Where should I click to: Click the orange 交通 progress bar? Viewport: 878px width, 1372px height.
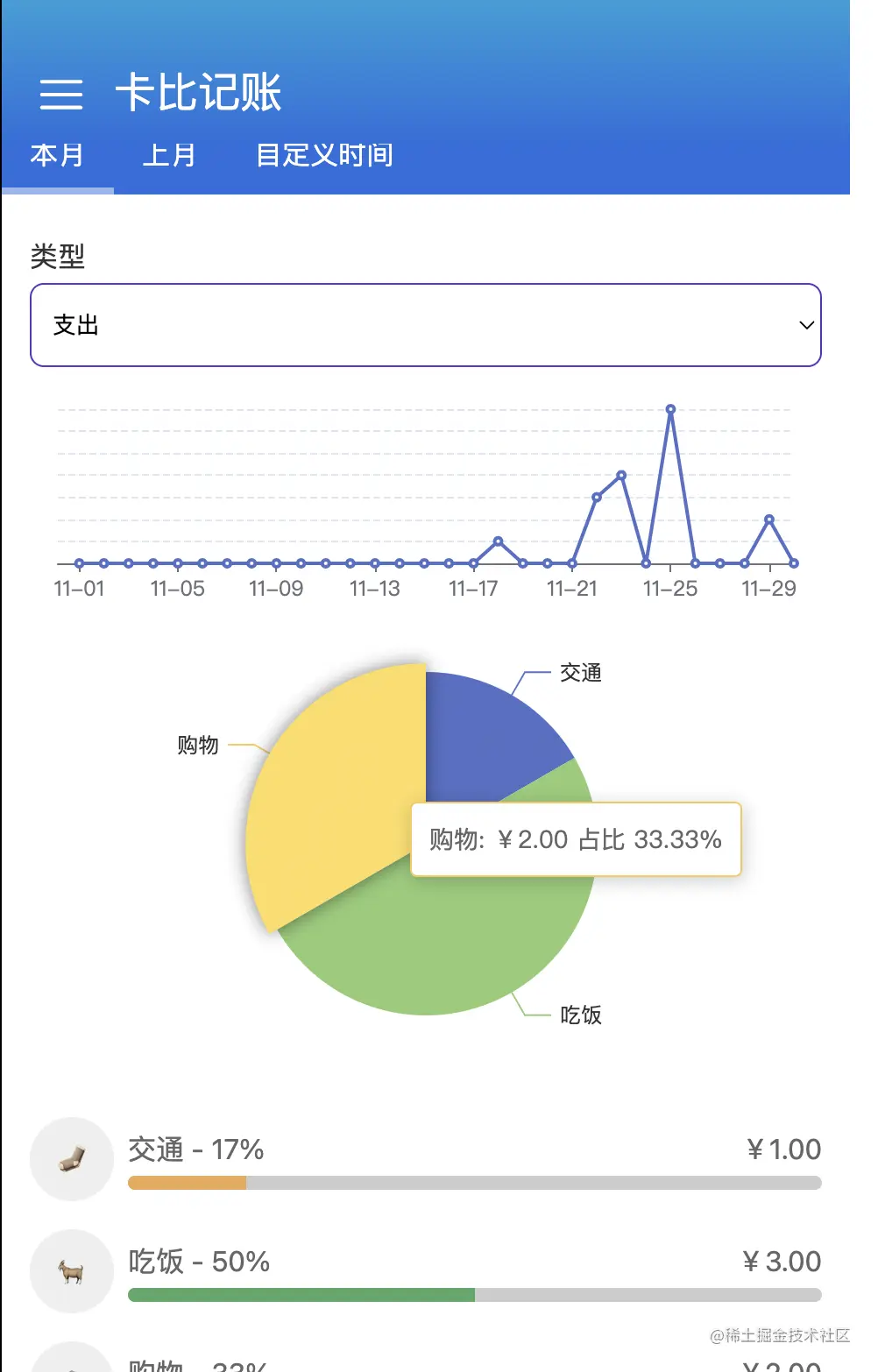click(187, 1182)
